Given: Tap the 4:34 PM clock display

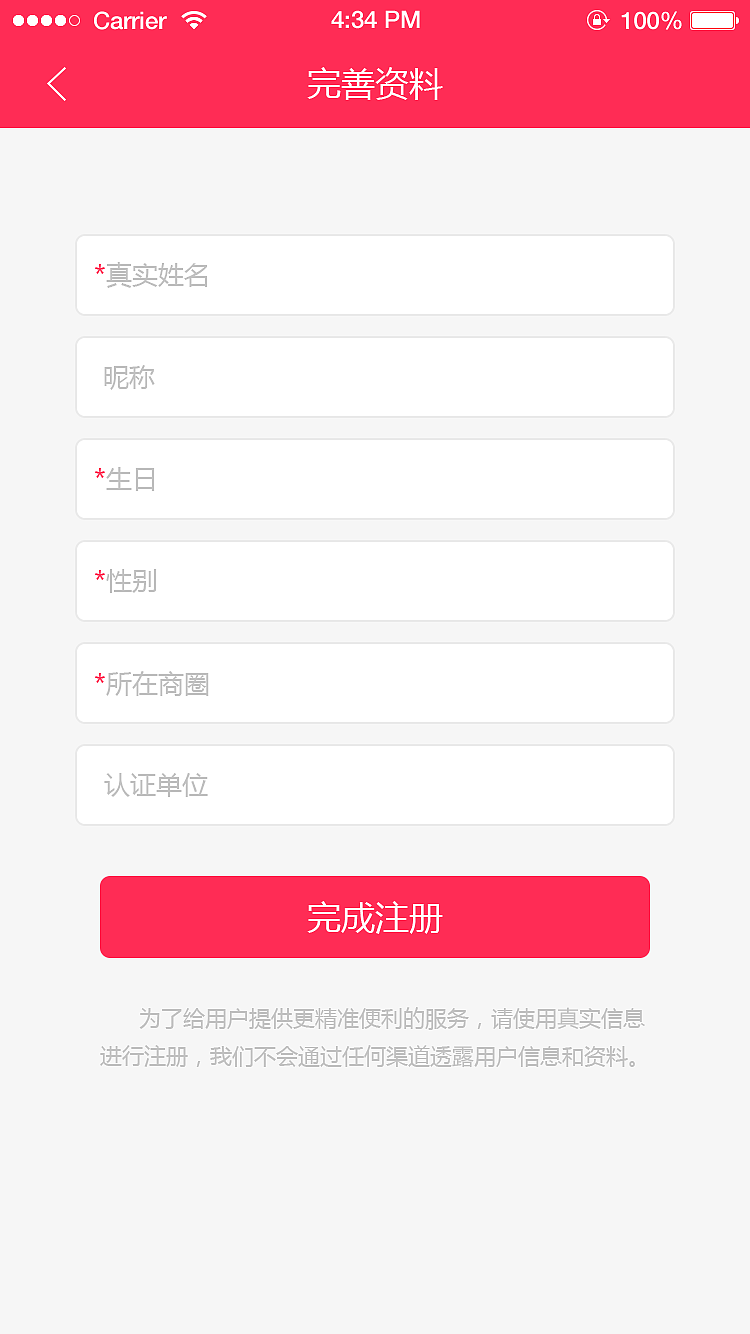Looking at the screenshot, I should (x=375, y=19).
